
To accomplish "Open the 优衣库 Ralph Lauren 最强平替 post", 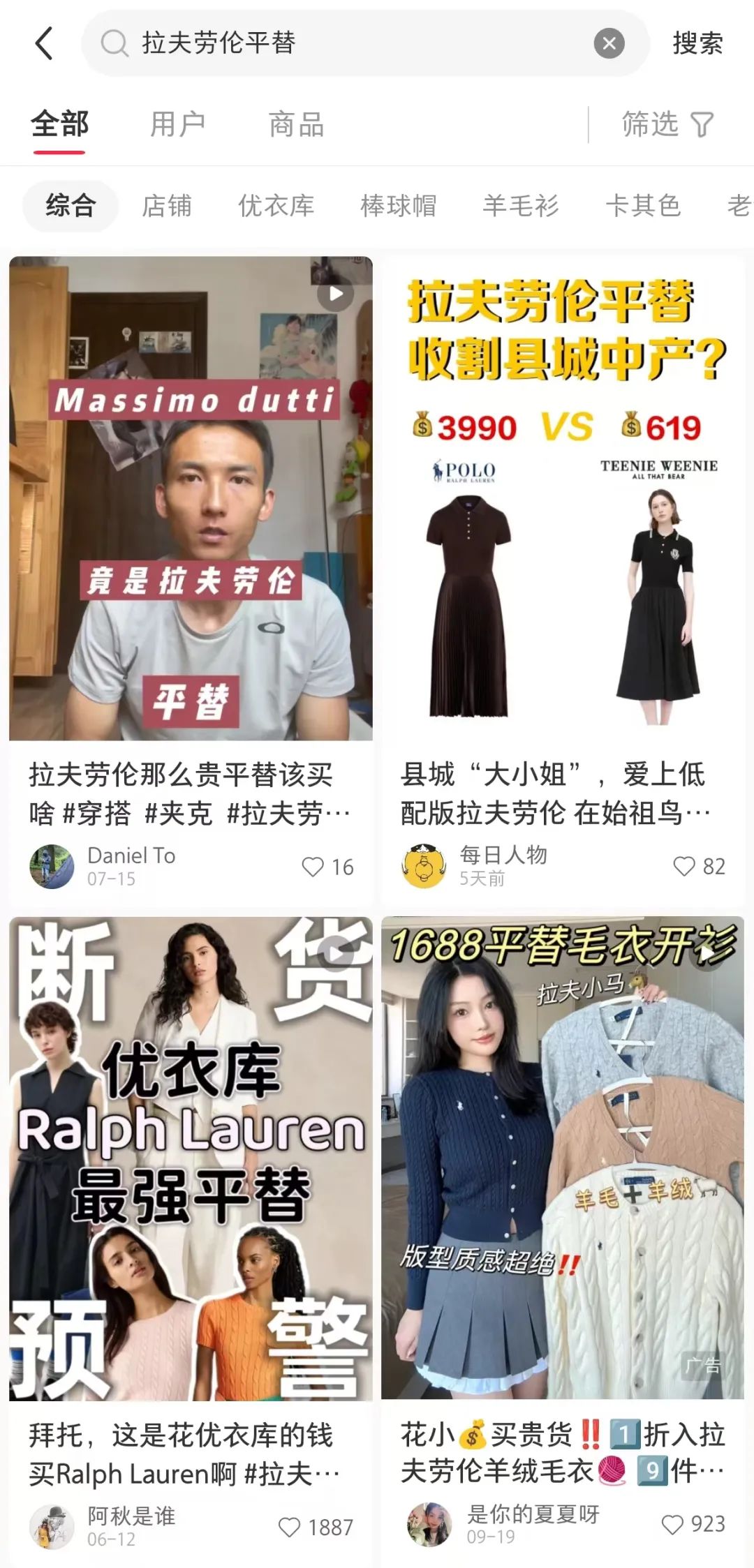I will tap(191, 1158).
